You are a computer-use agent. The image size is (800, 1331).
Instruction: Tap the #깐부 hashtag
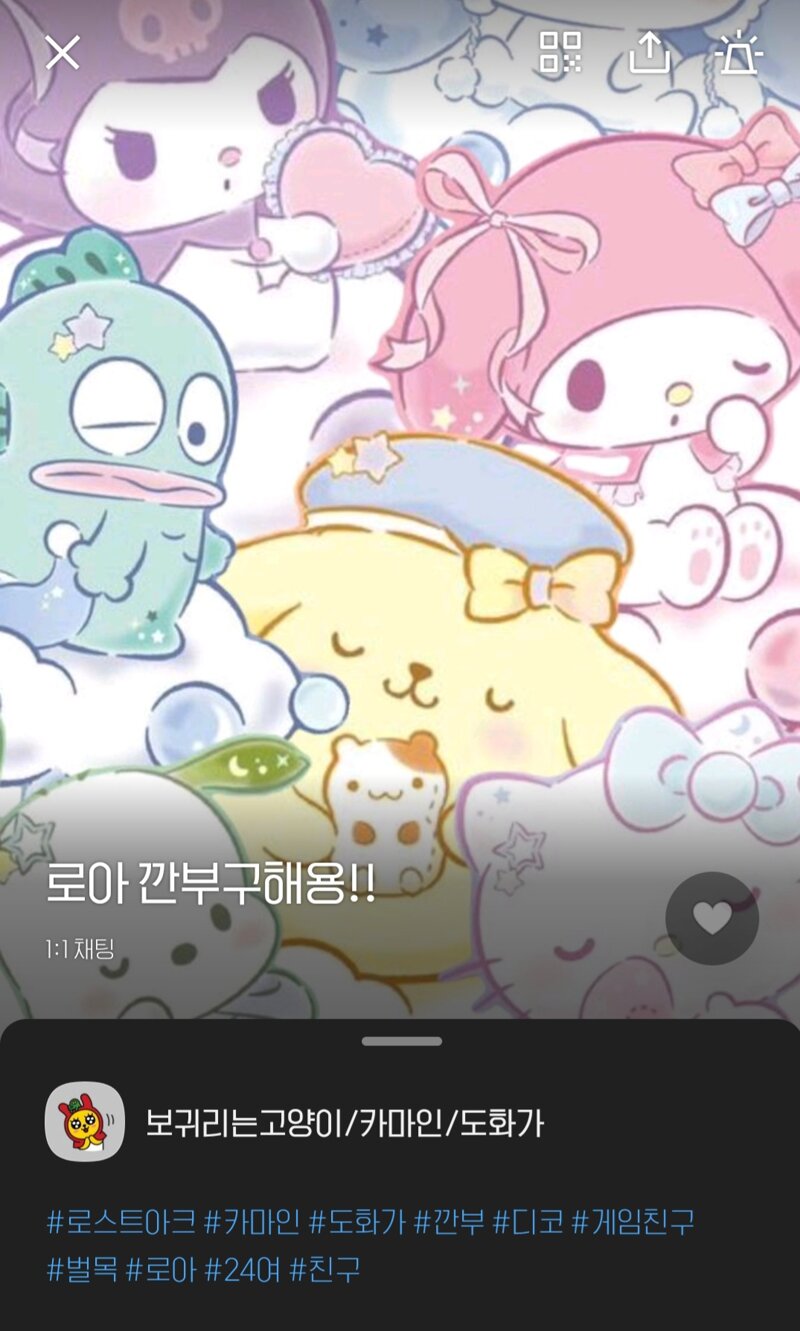pos(449,1221)
